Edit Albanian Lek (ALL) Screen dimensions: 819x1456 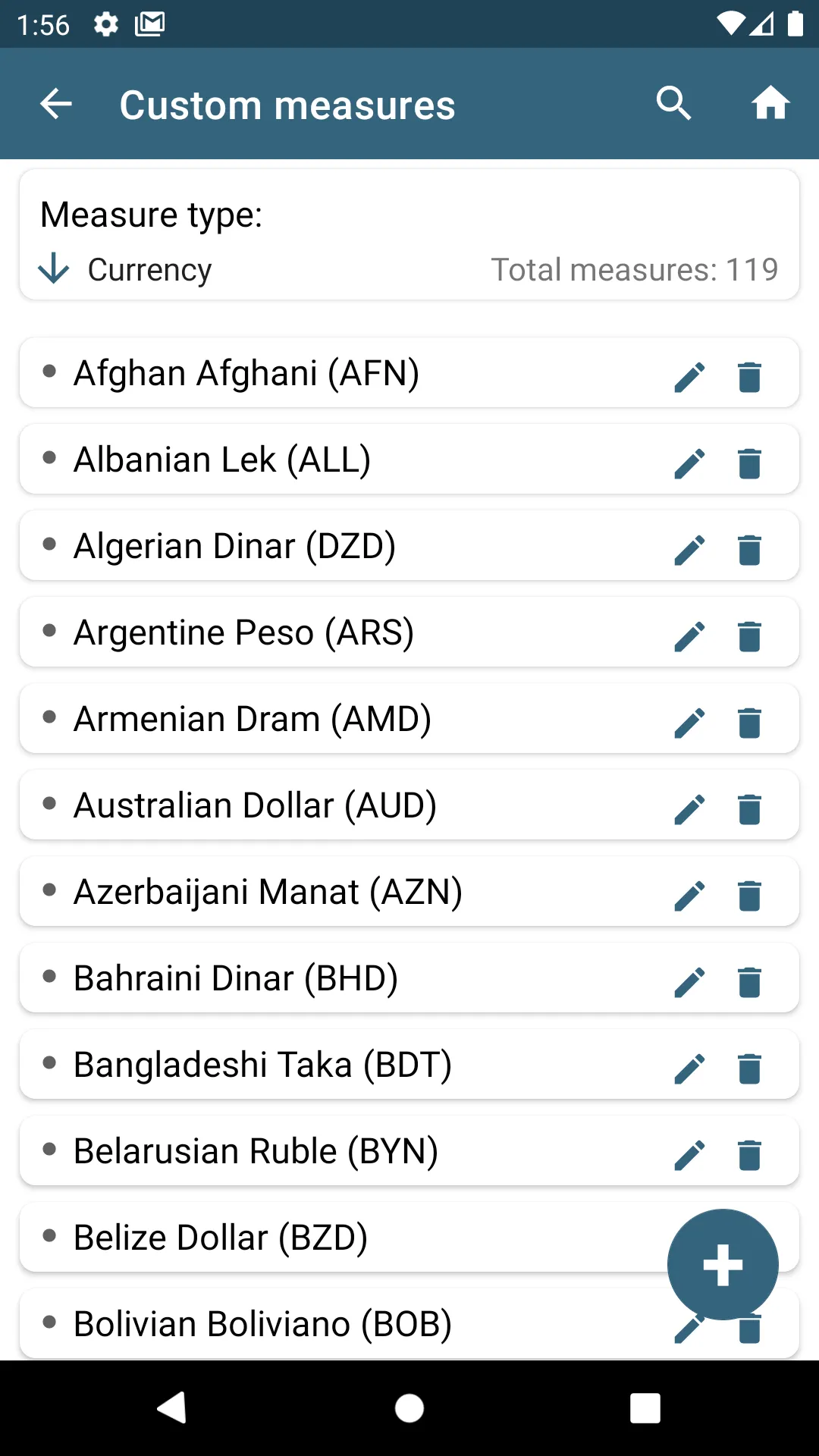689,463
